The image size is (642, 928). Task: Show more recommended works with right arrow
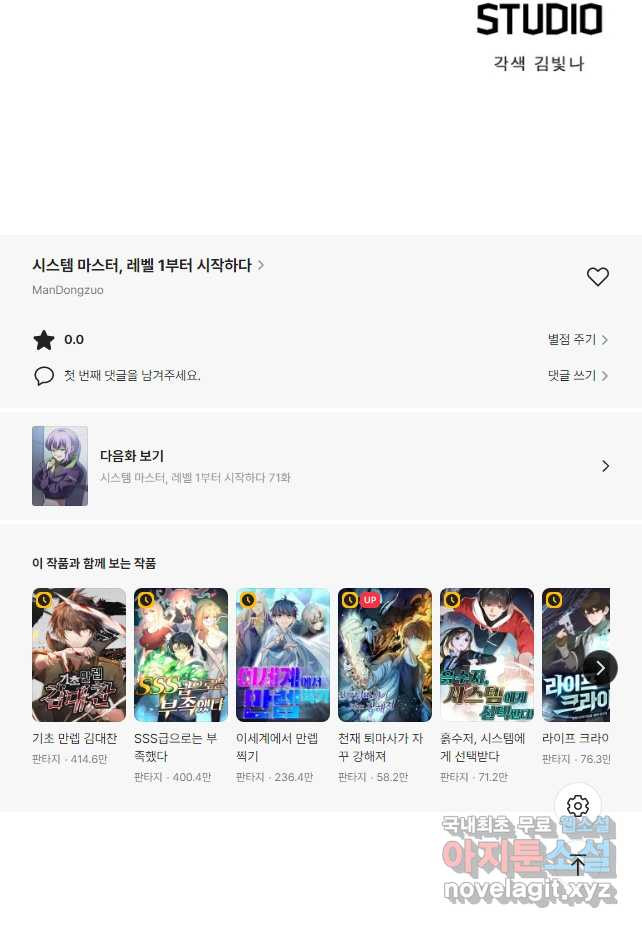[600, 668]
